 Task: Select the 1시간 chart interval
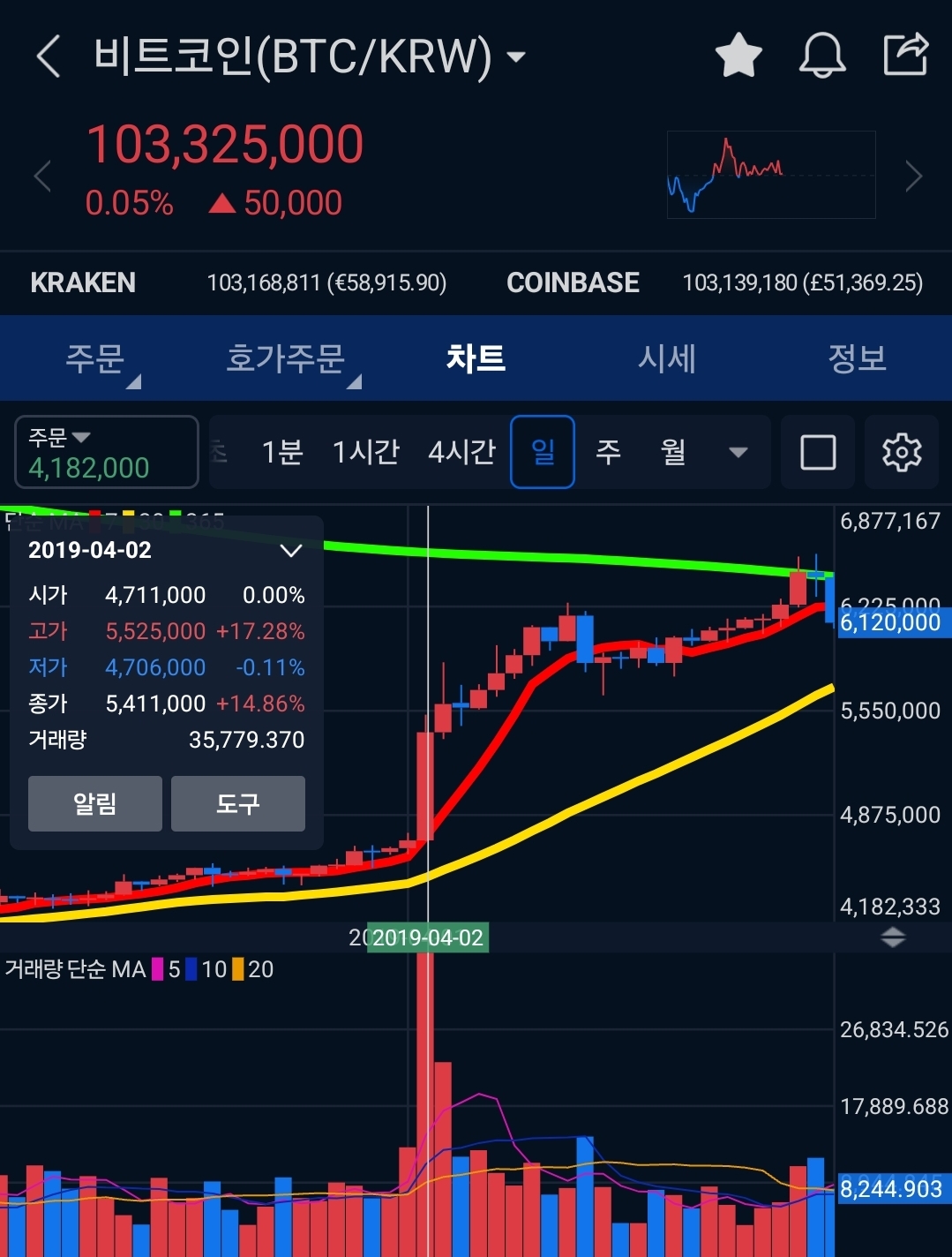tap(365, 452)
